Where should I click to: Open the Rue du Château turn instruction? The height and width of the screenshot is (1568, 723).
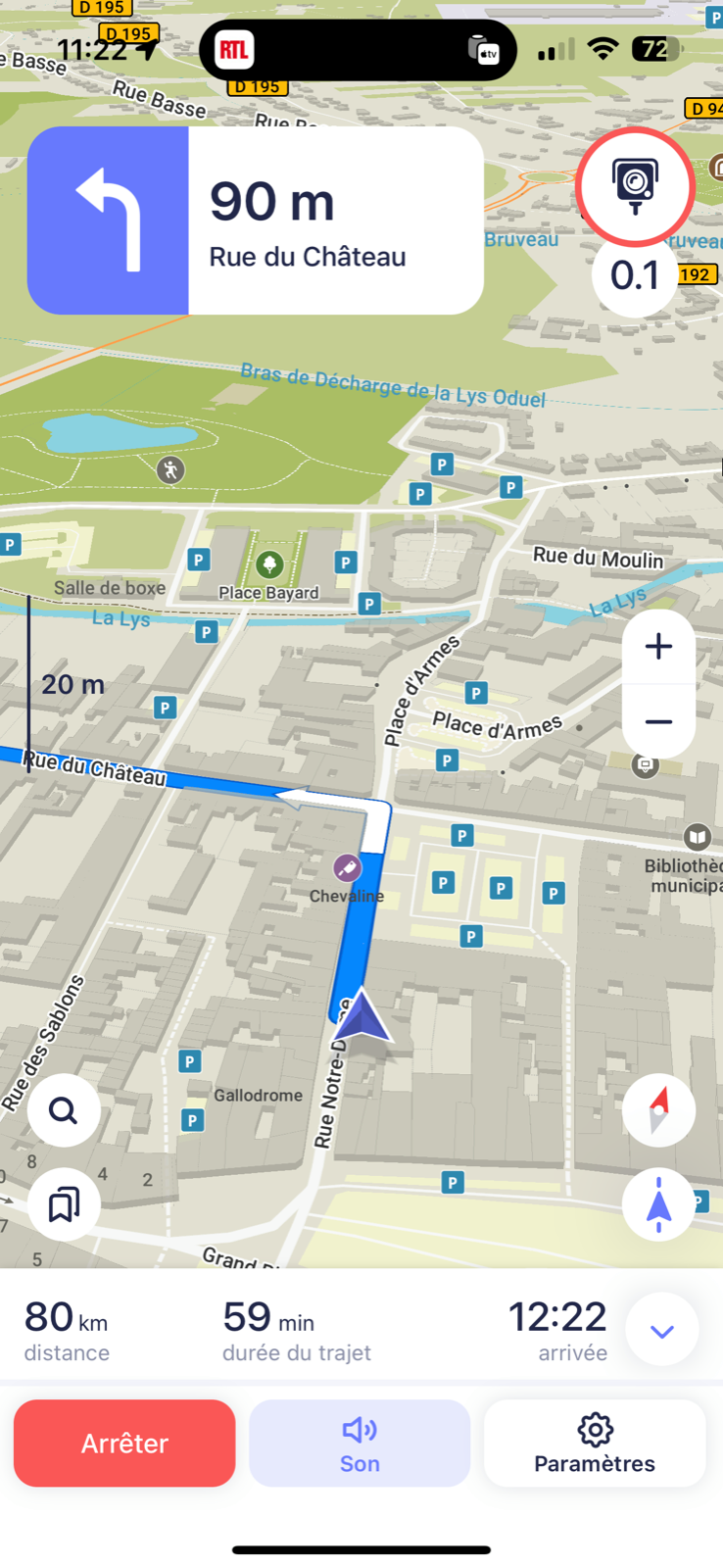tap(256, 220)
